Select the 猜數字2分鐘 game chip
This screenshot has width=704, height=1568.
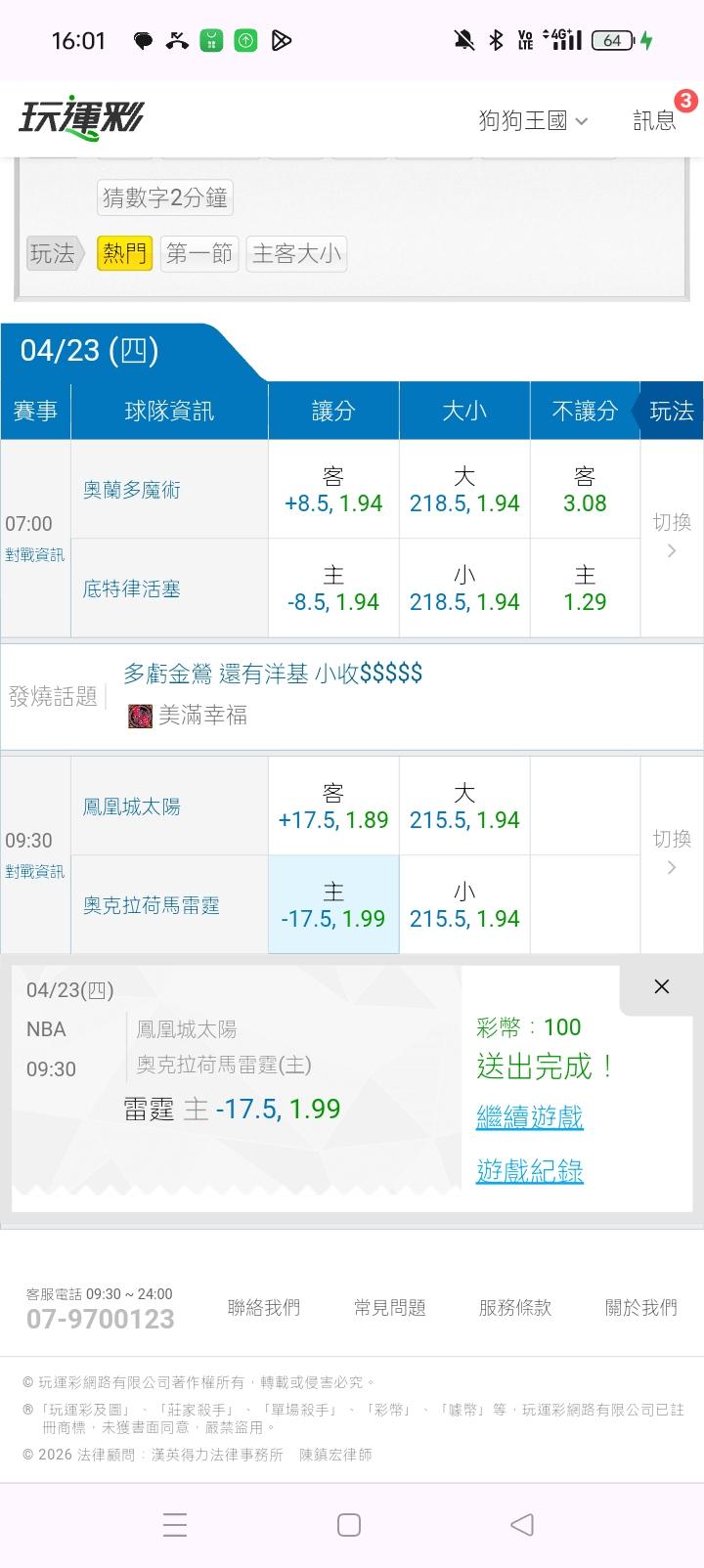[165, 197]
